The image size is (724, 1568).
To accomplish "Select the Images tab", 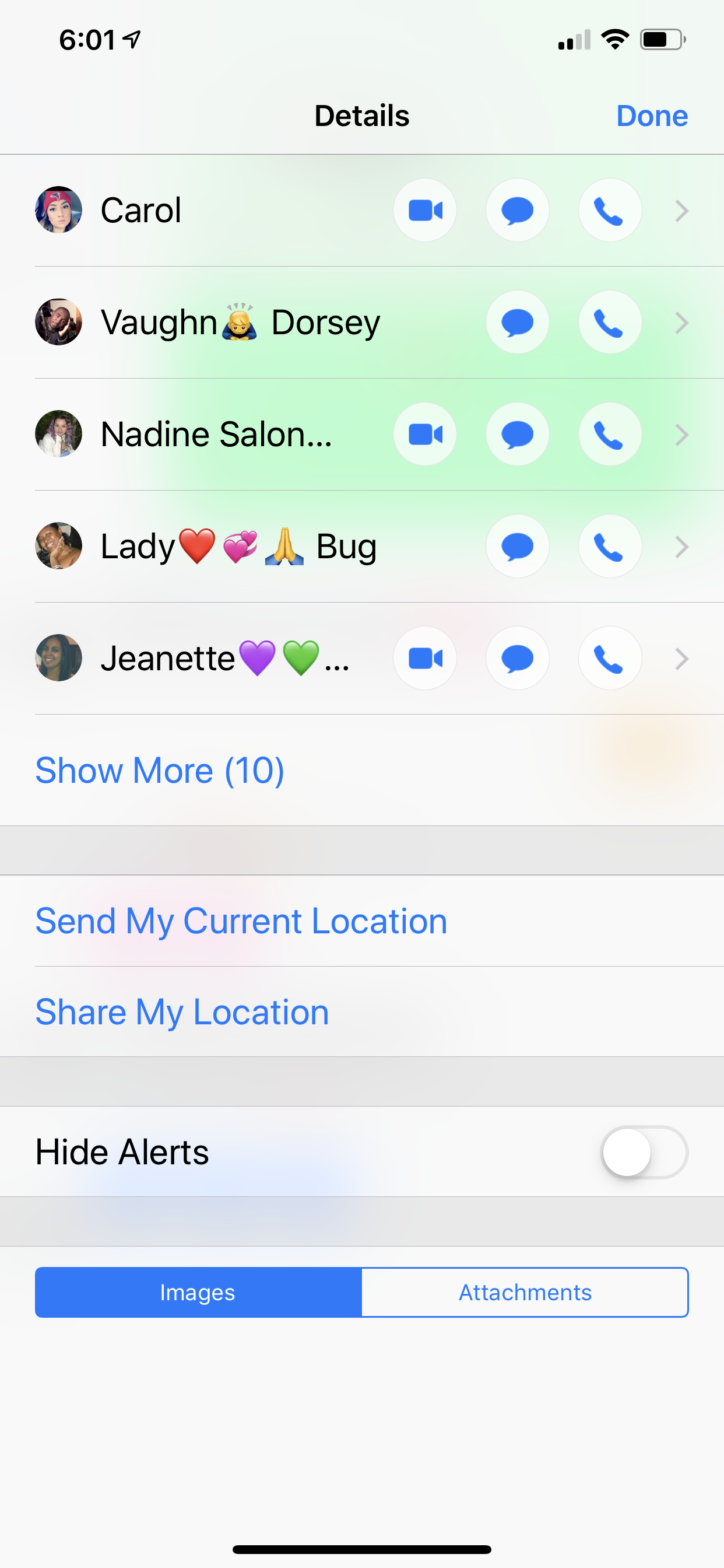I will 198,1292.
